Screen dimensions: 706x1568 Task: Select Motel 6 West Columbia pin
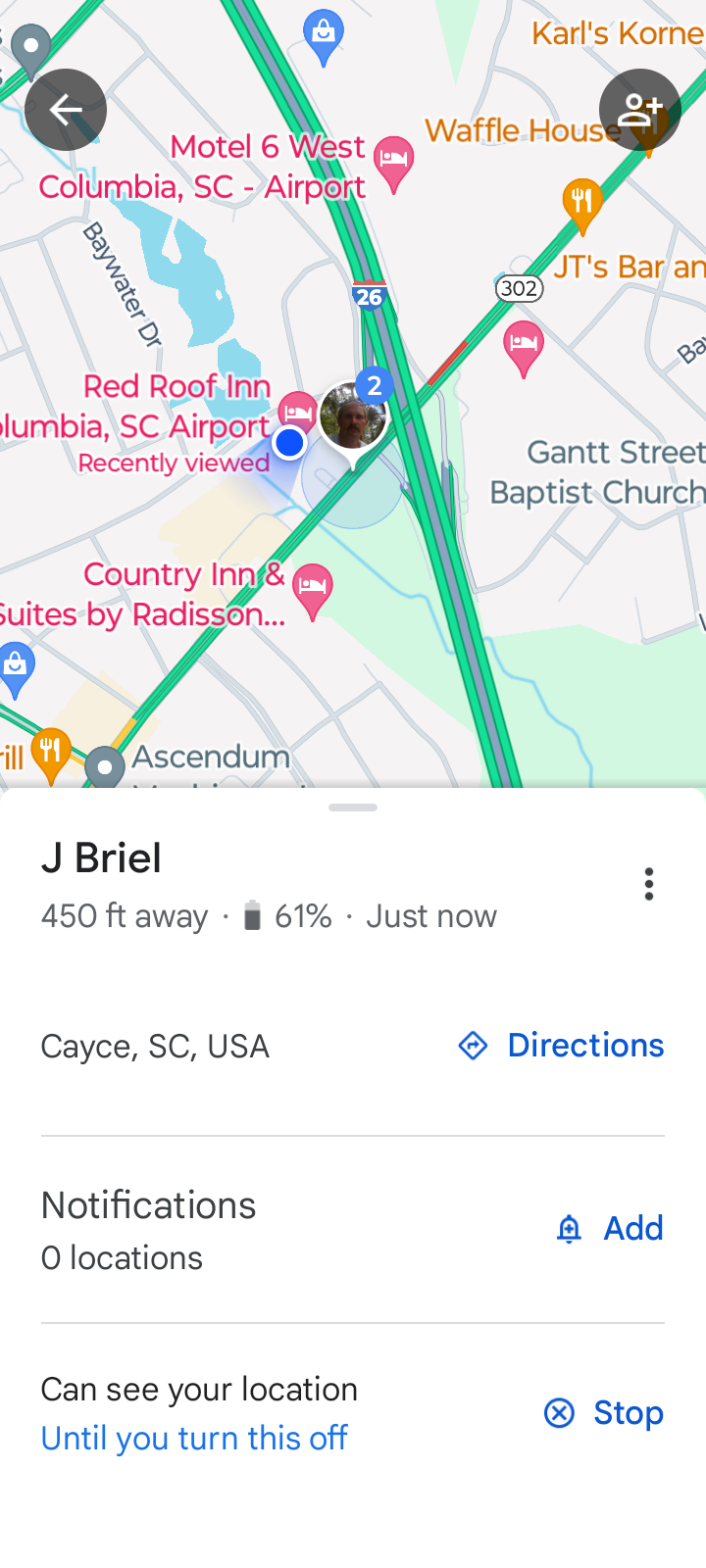click(x=394, y=160)
